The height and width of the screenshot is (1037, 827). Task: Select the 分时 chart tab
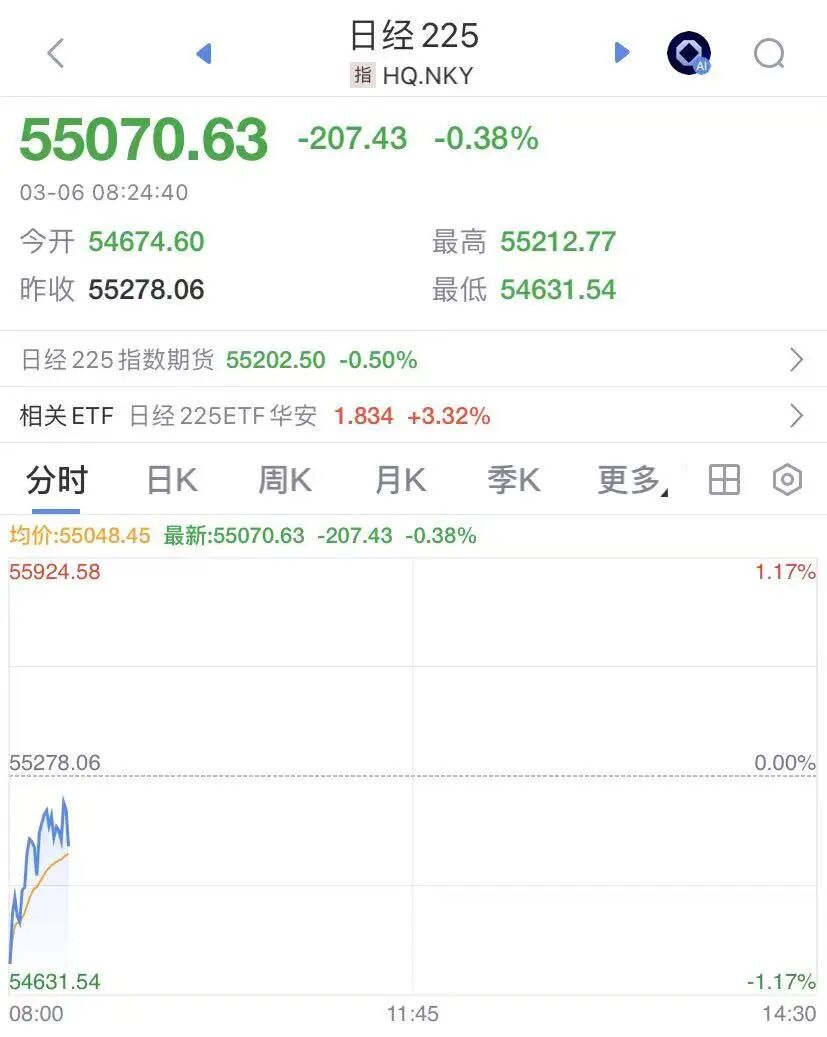click(x=57, y=481)
